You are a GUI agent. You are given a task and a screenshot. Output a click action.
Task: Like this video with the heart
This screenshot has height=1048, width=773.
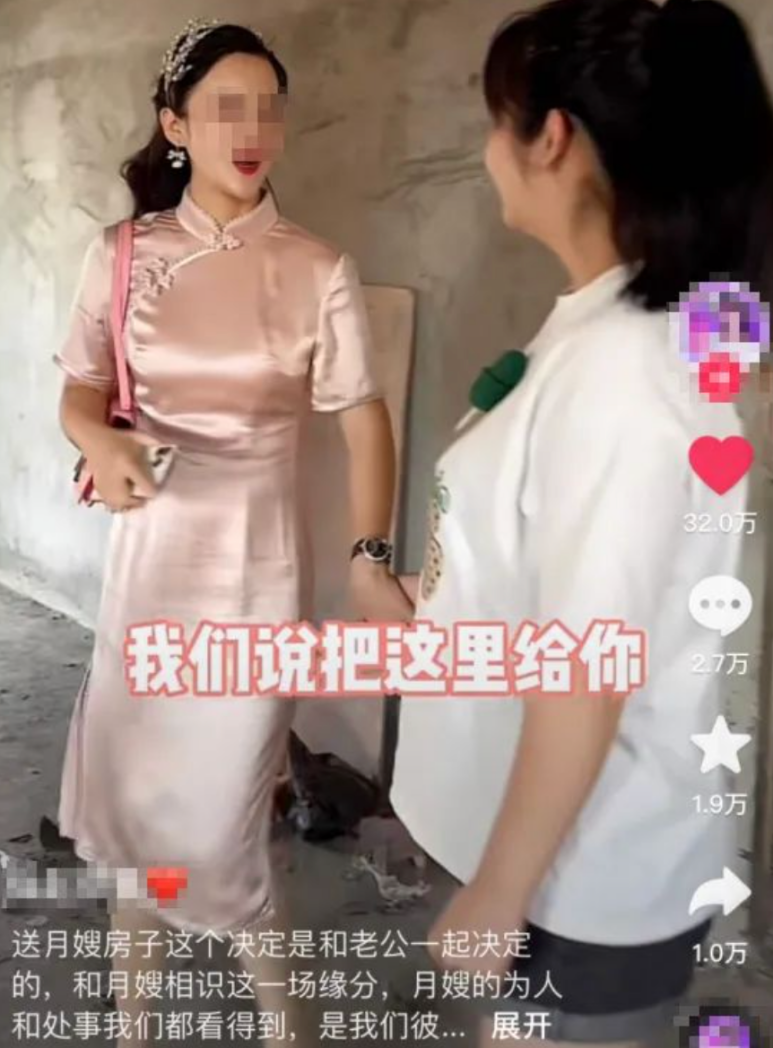(720, 465)
